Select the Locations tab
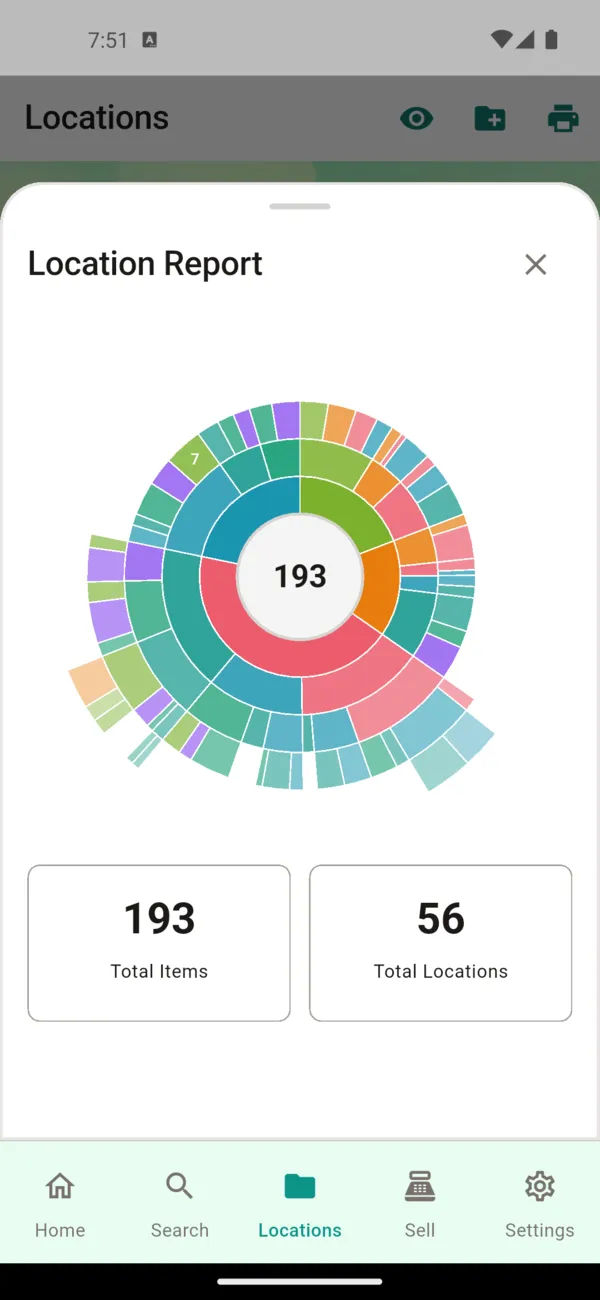Screen dimensions: 600x1300 click(300, 1203)
